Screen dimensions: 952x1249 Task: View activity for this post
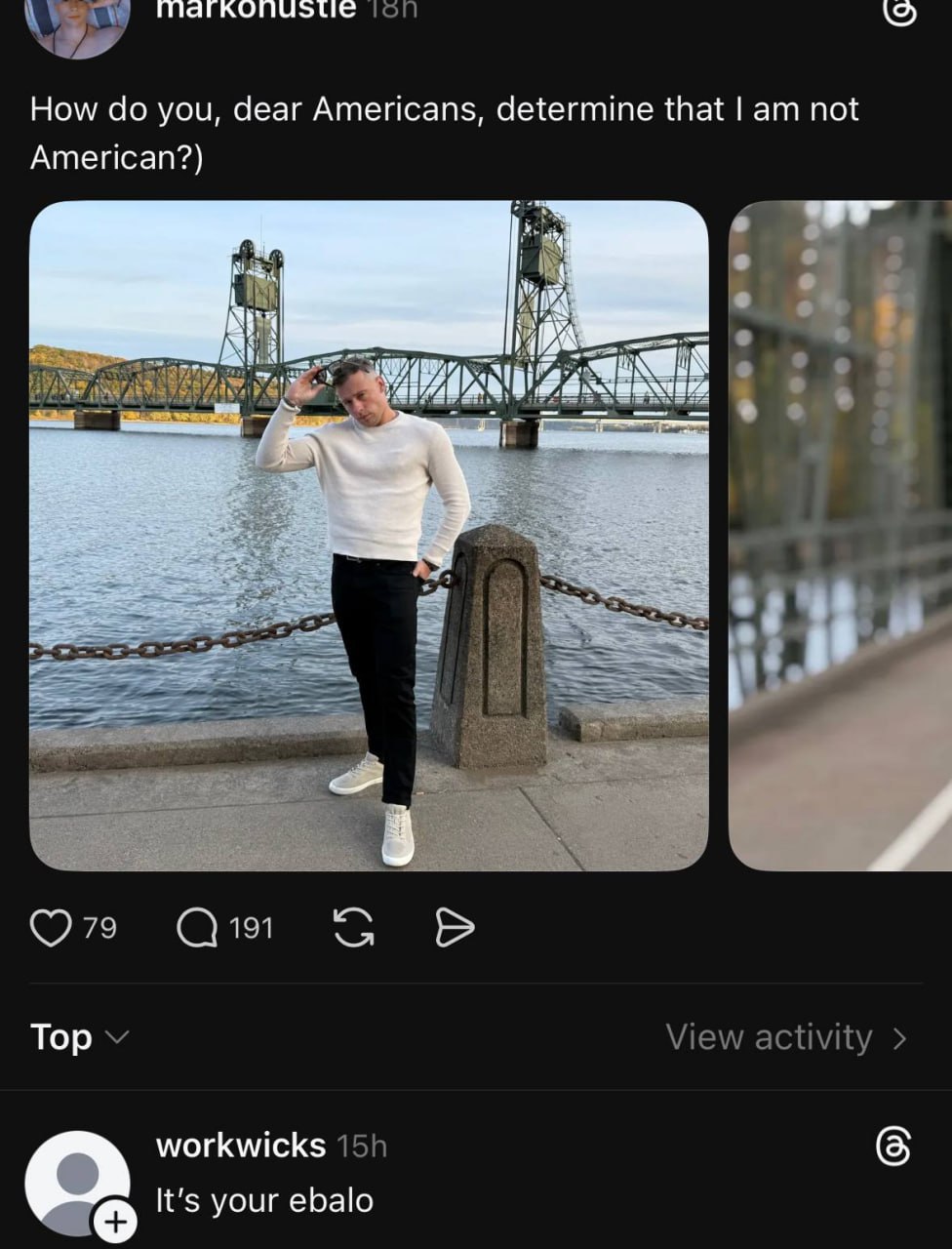(786, 1037)
